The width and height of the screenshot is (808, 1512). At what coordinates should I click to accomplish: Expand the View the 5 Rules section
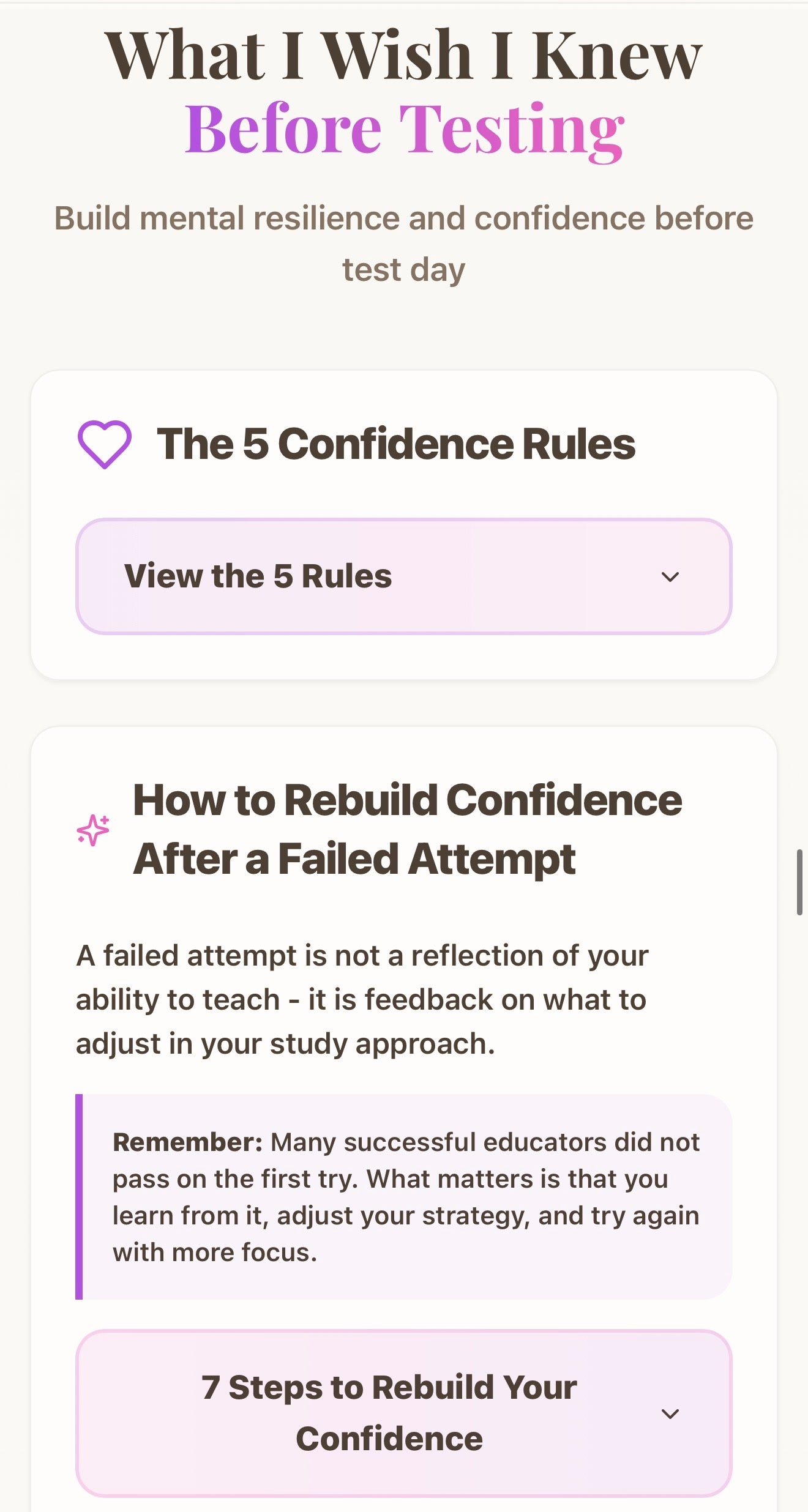[x=404, y=576]
